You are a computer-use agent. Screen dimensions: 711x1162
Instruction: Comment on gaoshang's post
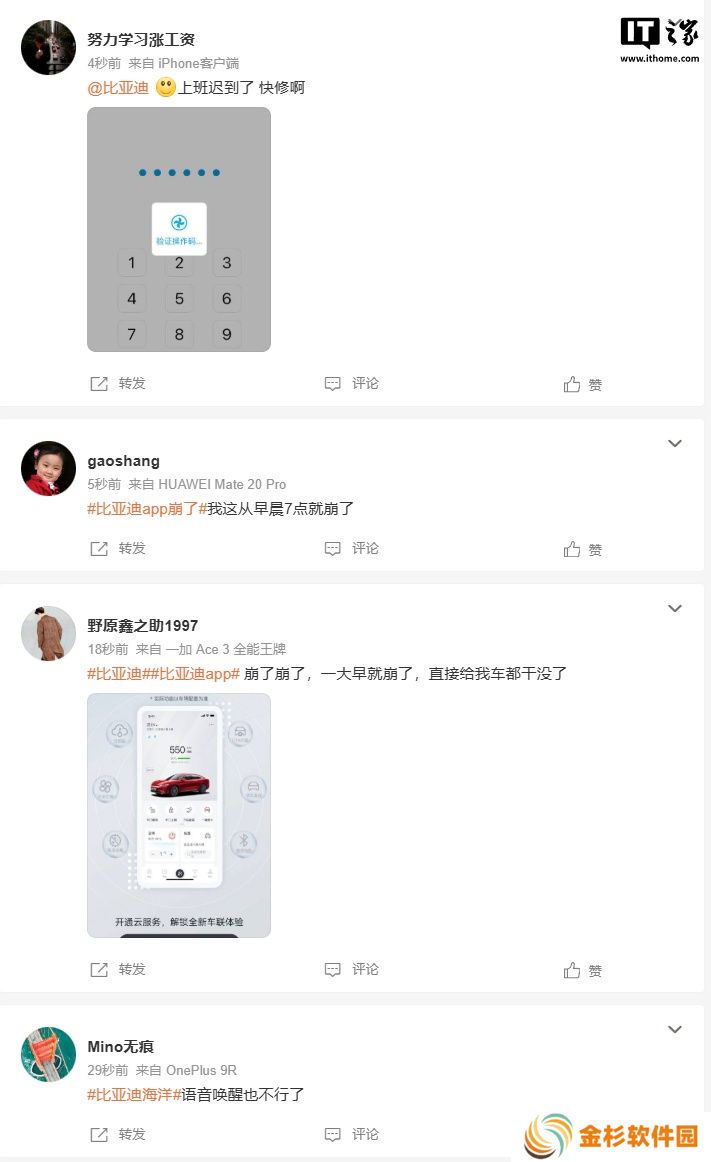(x=352, y=548)
